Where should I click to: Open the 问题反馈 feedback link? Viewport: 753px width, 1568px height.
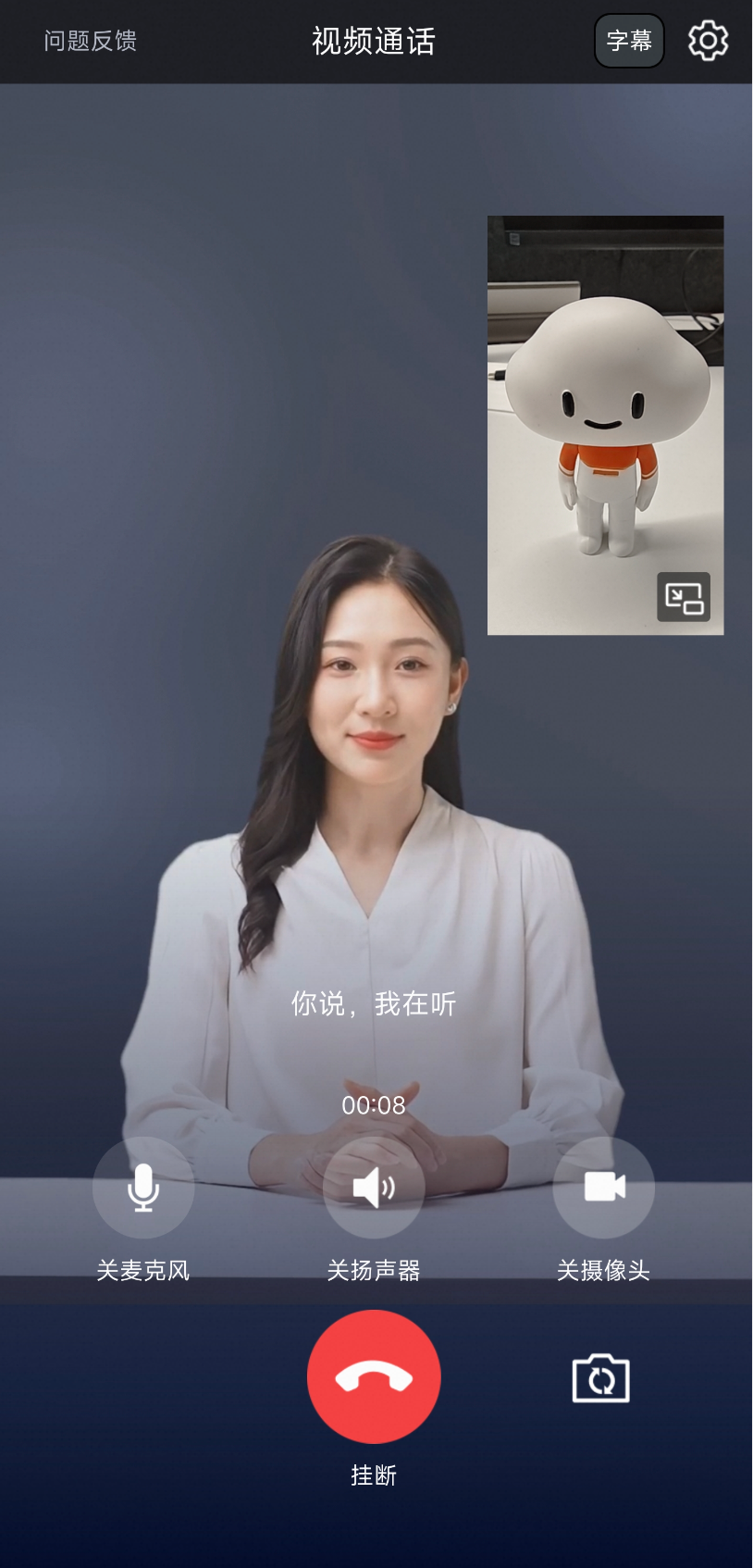point(90,41)
